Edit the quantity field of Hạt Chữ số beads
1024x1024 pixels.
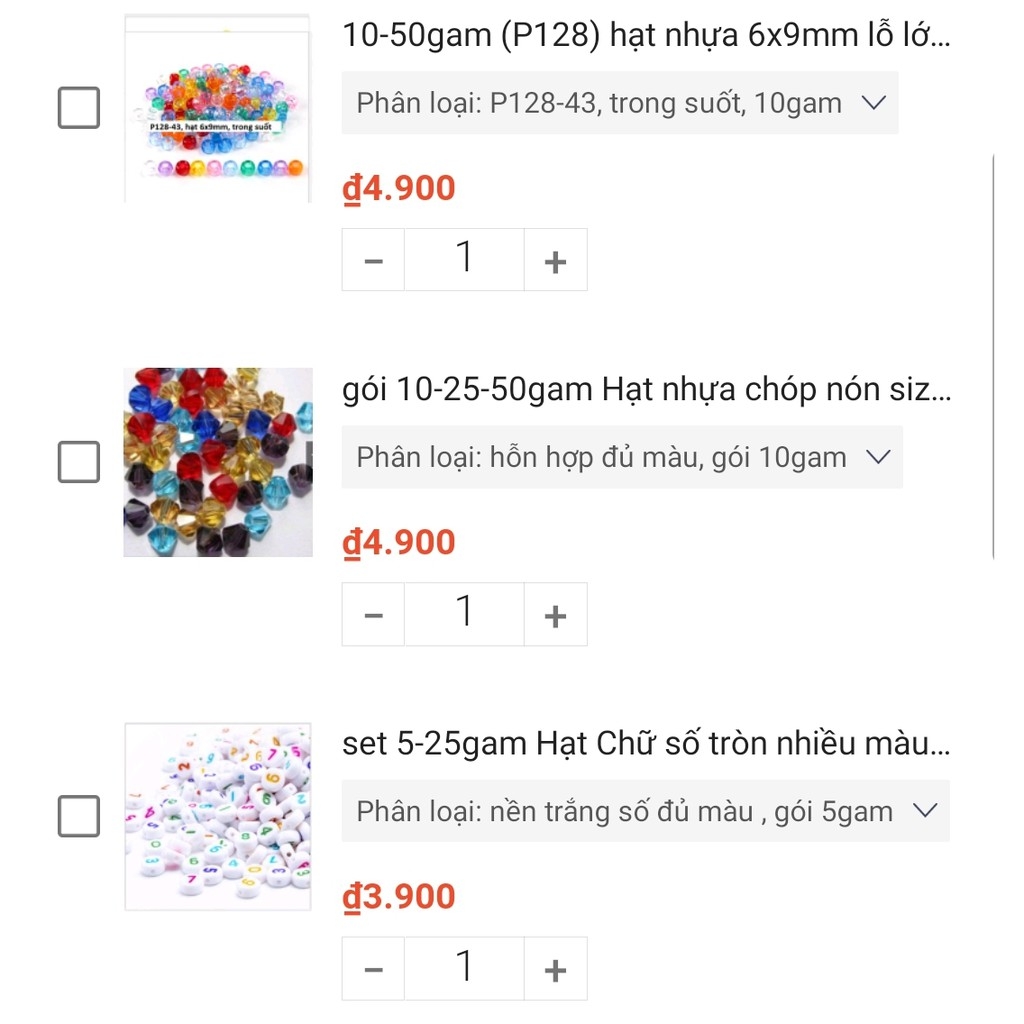pyautogui.click(x=464, y=968)
